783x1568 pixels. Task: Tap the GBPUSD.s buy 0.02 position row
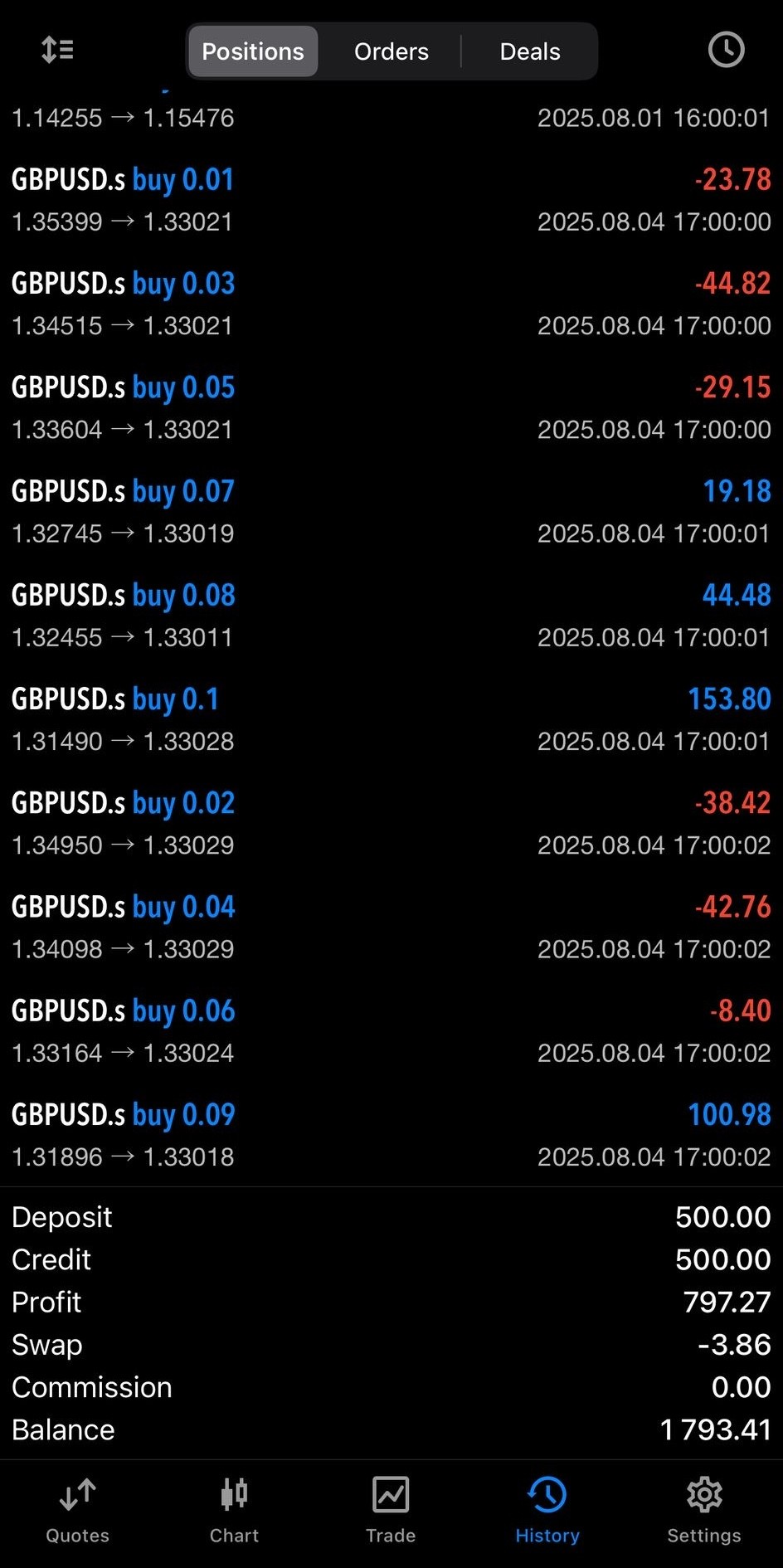(x=391, y=823)
